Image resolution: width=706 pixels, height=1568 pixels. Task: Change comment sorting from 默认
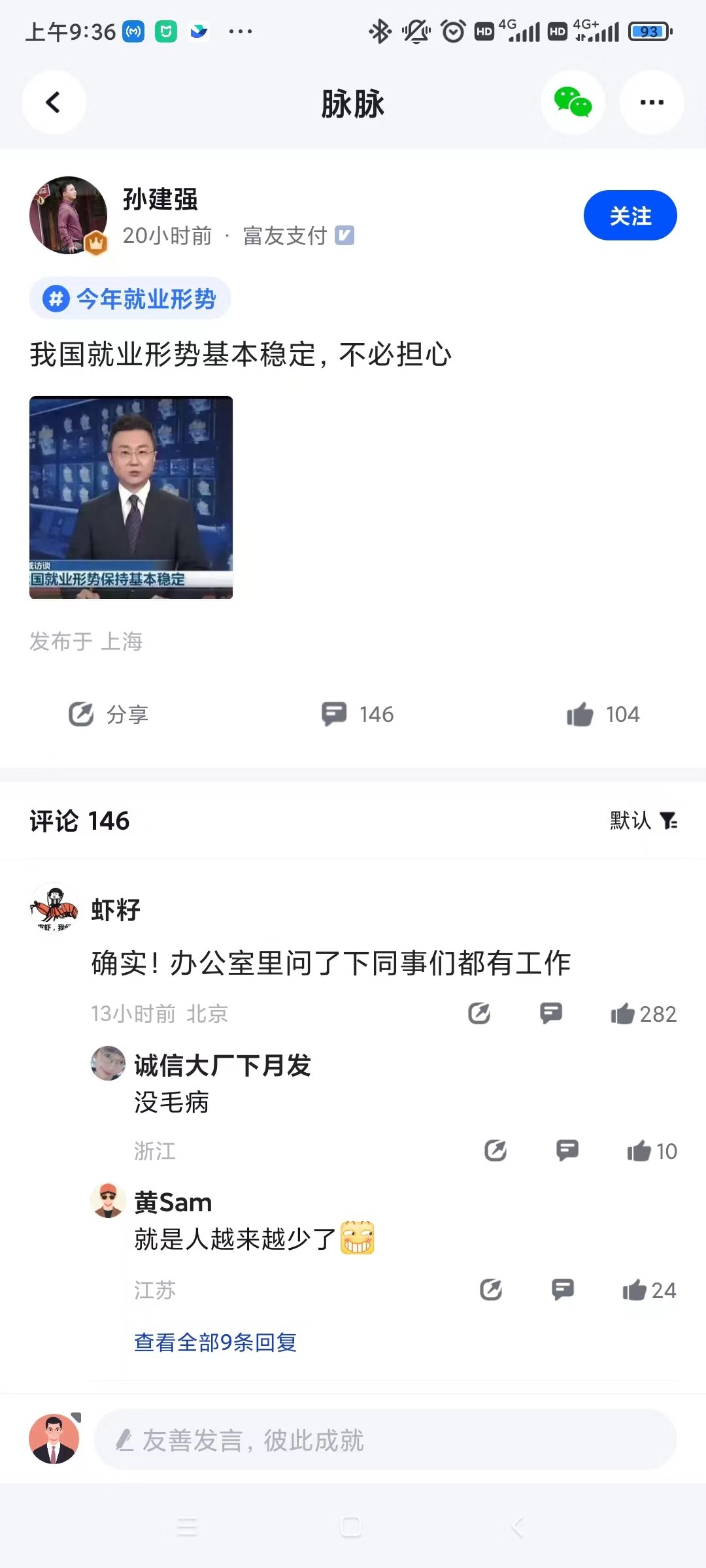[644, 821]
